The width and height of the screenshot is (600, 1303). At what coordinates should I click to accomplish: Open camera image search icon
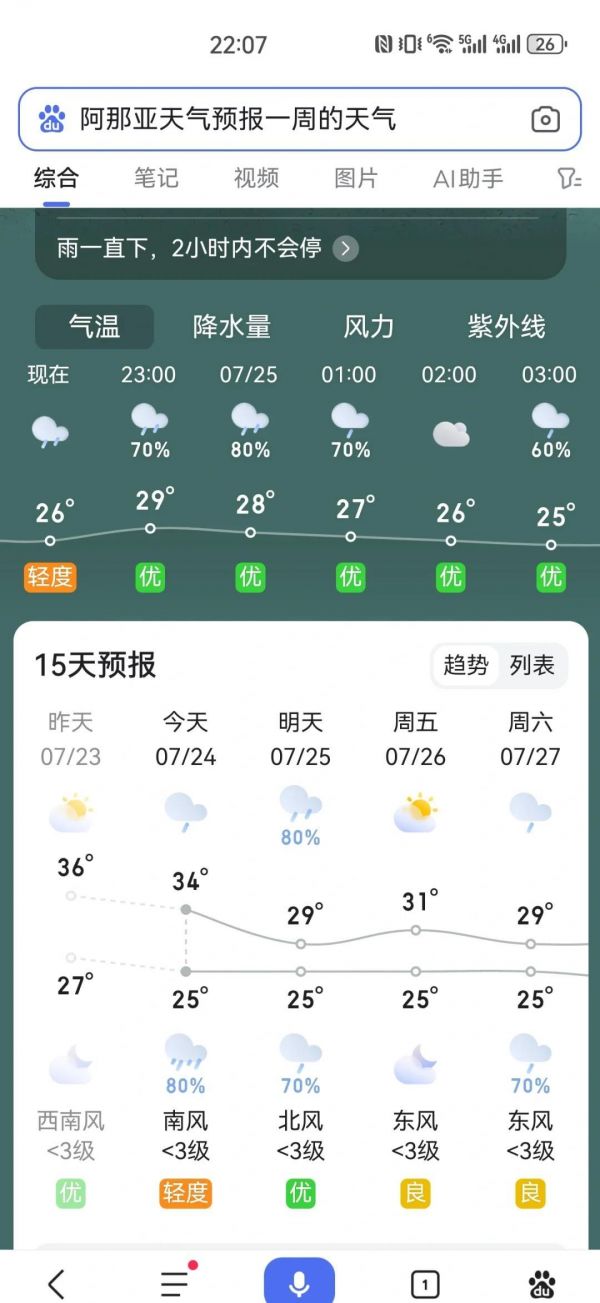coord(545,120)
